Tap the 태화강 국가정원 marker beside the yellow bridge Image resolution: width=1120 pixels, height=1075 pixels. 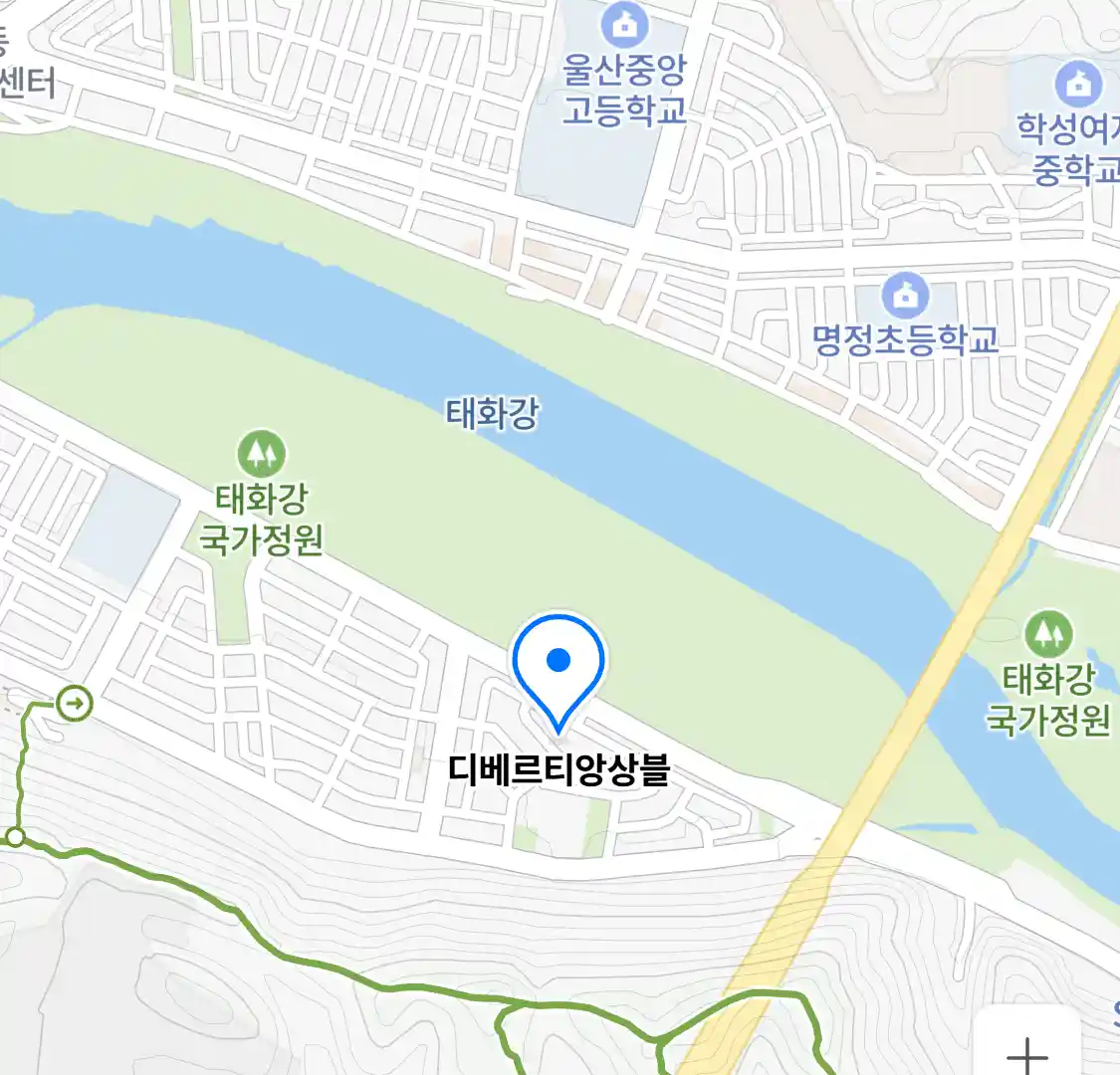click(1047, 634)
